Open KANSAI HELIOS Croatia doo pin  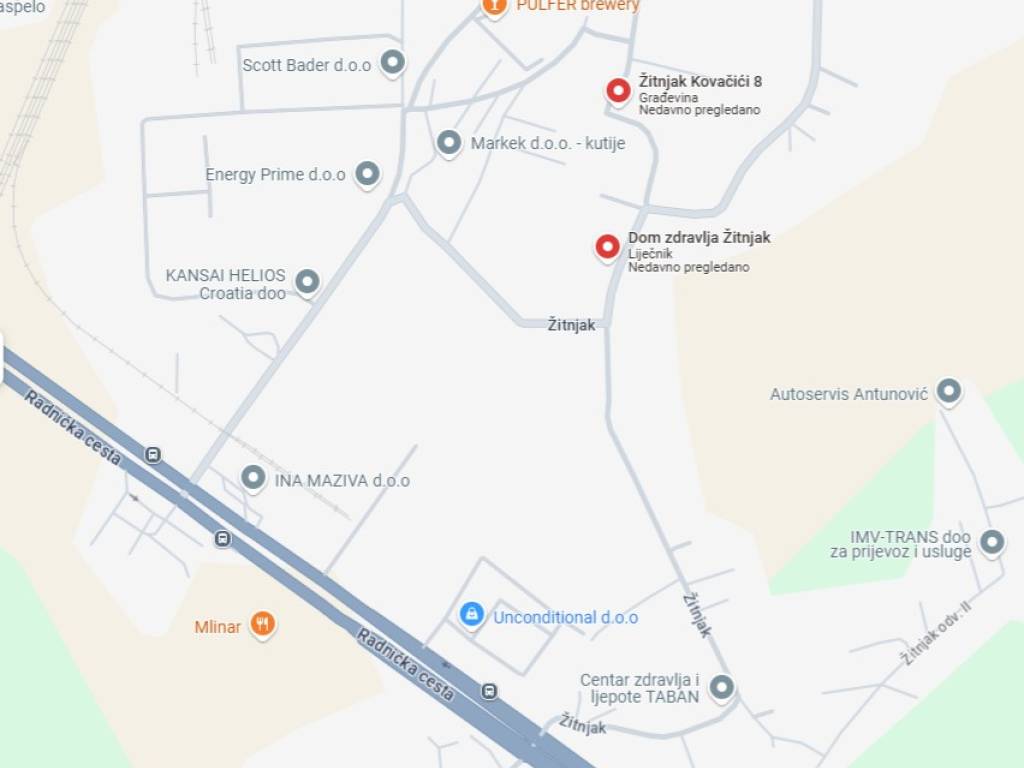pos(307,281)
